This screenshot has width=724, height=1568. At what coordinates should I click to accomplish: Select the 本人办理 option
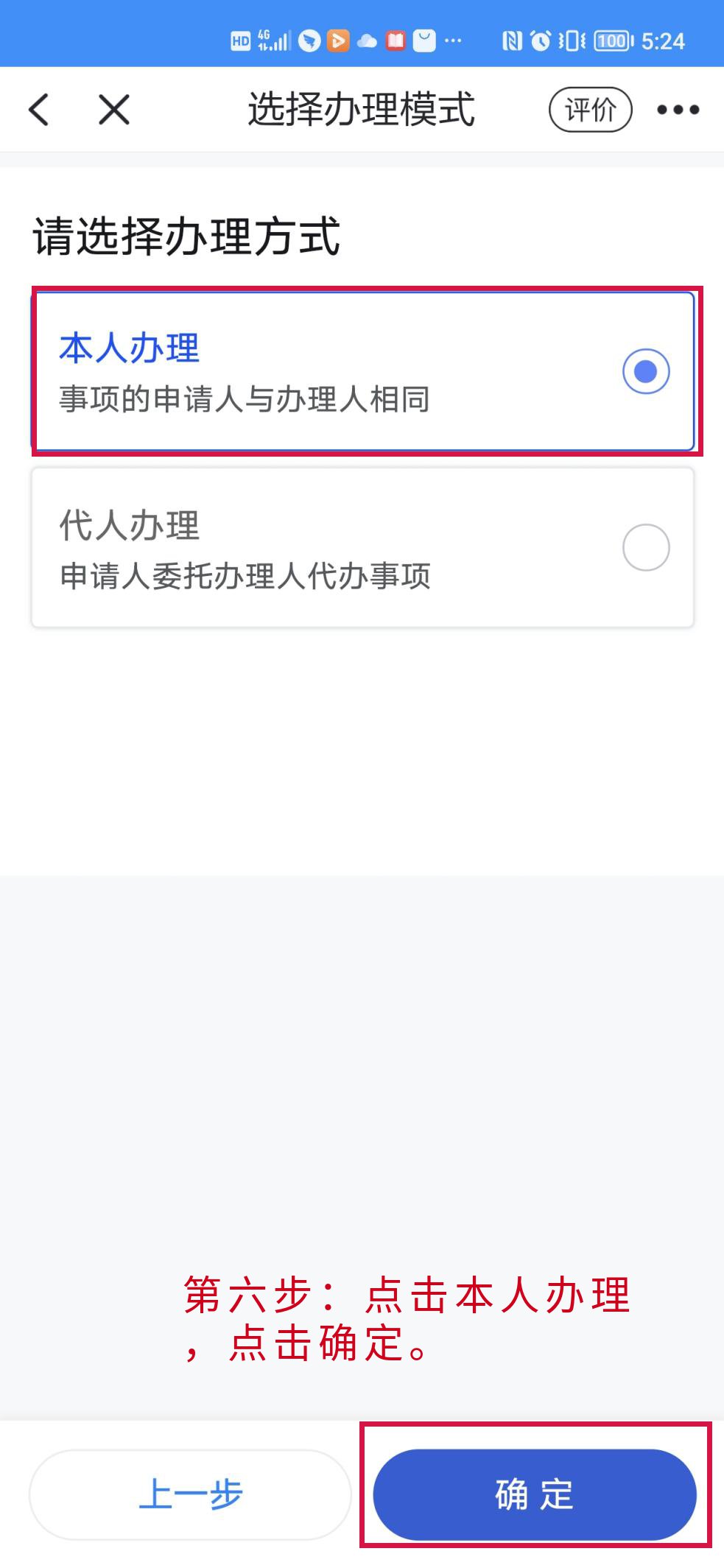362,371
